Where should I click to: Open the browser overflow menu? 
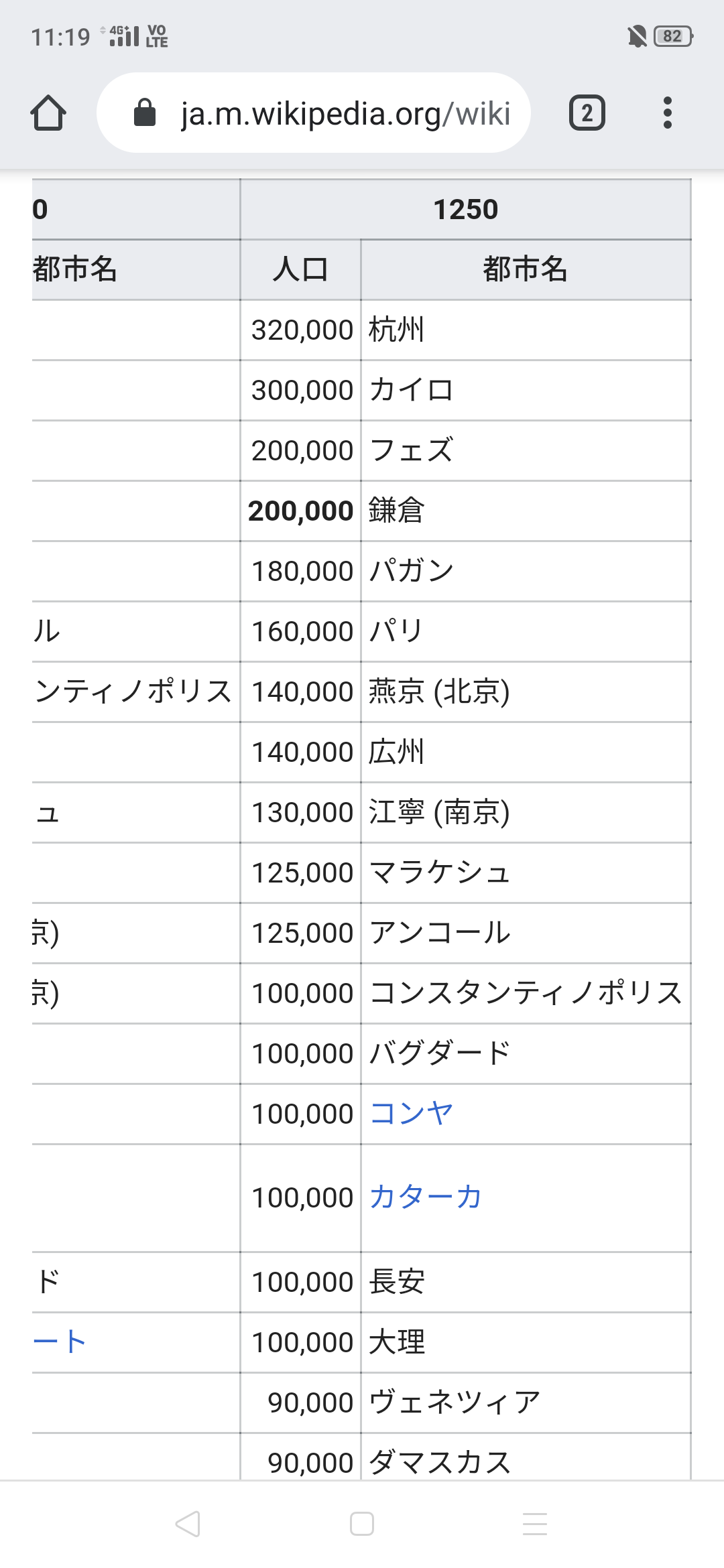pos(667,113)
